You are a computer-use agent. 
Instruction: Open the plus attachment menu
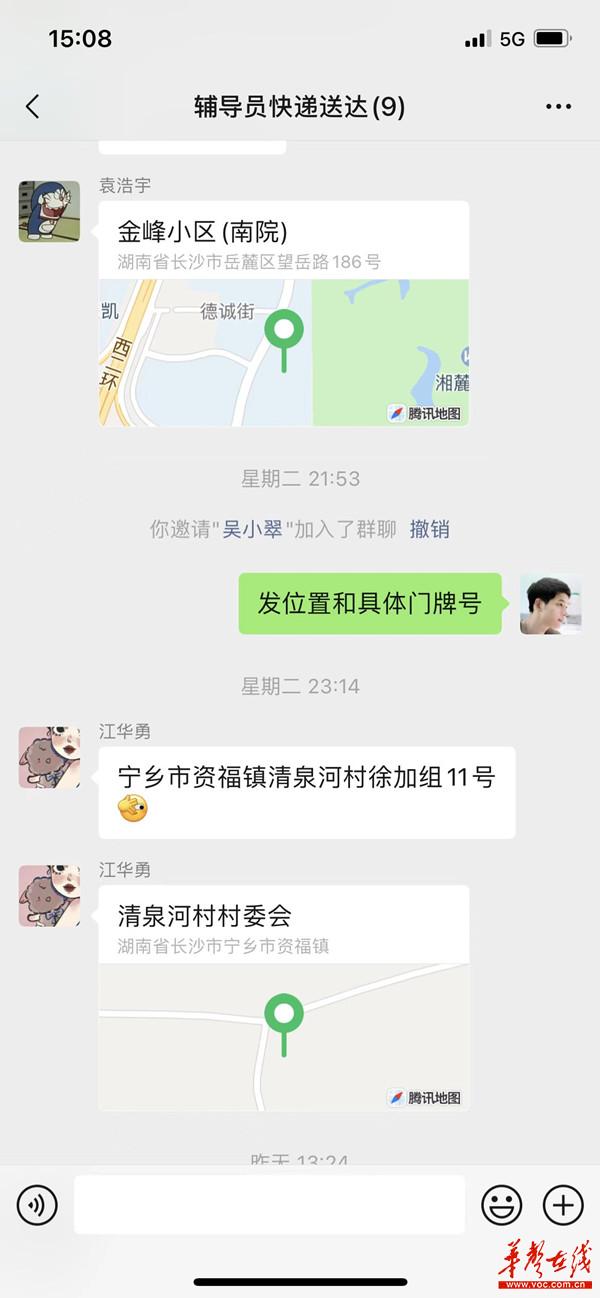[x=563, y=1204]
